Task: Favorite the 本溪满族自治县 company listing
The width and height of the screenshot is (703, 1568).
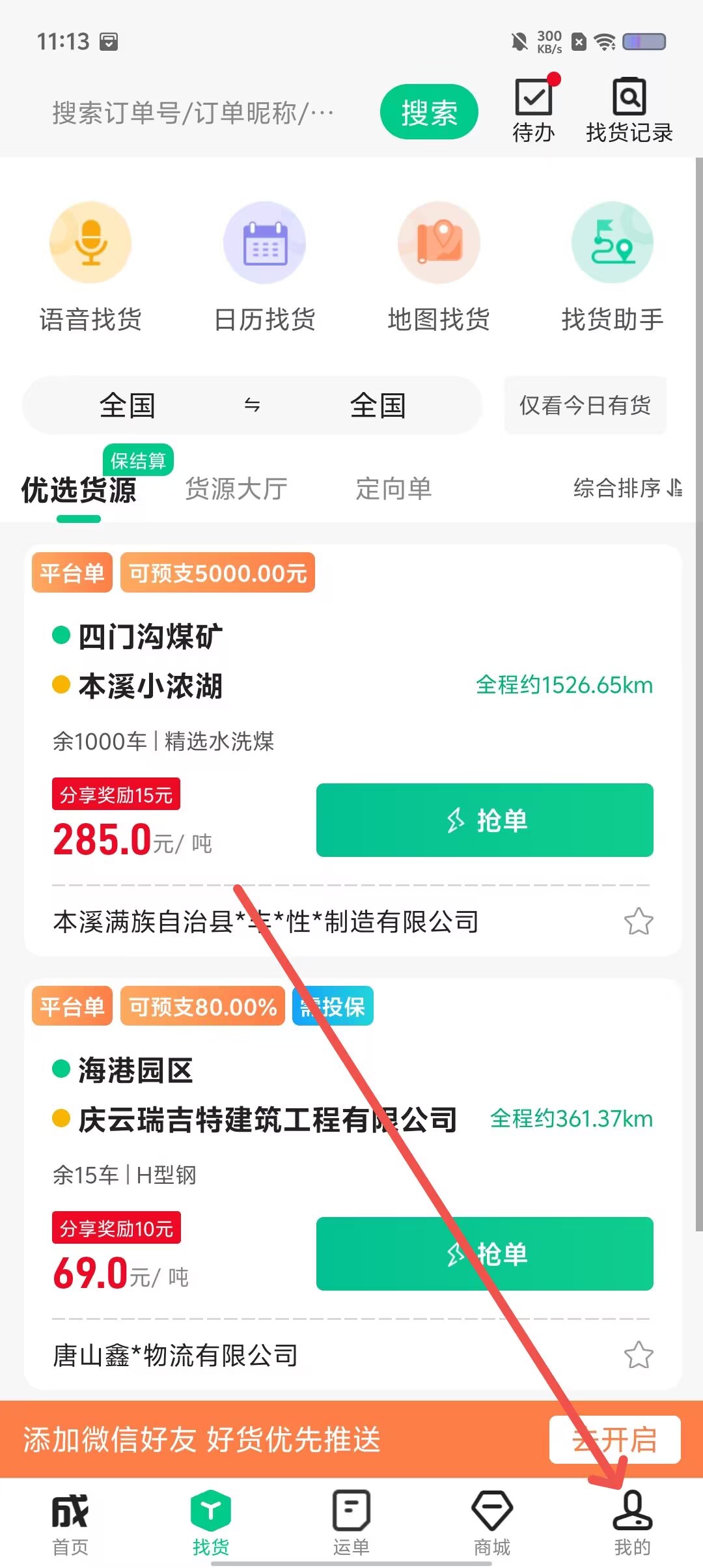Action: pos(638,921)
